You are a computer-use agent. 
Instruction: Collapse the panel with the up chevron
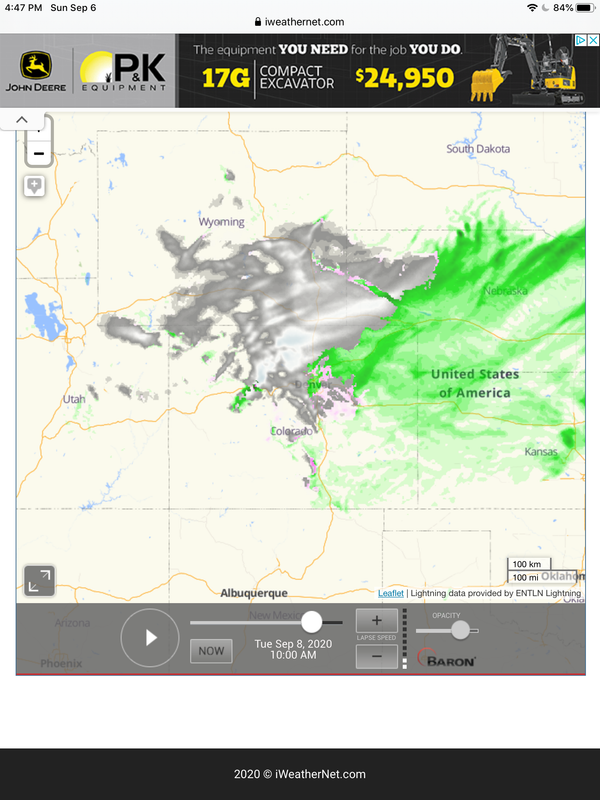22,120
